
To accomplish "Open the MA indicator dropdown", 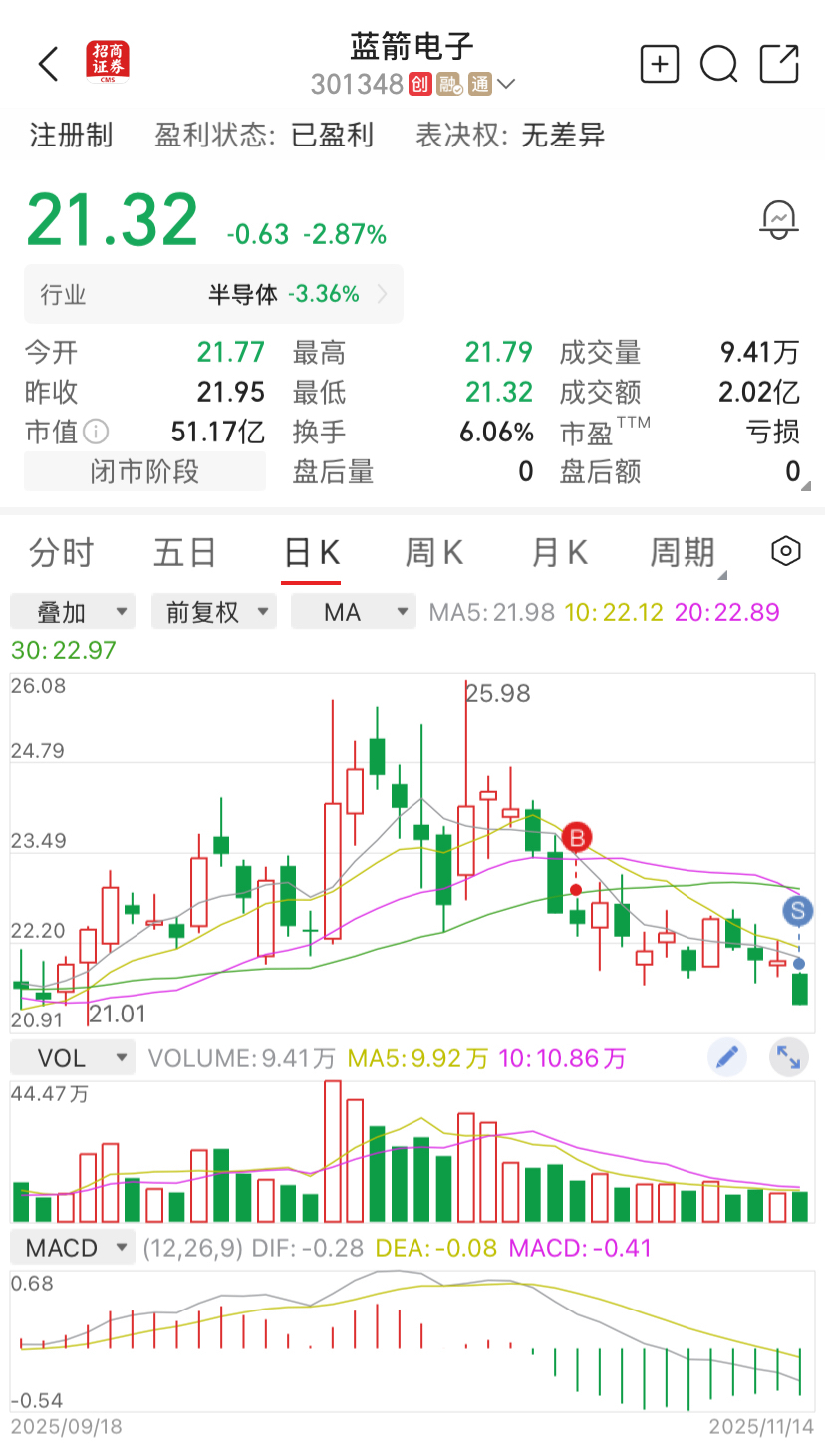I will [x=354, y=611].
